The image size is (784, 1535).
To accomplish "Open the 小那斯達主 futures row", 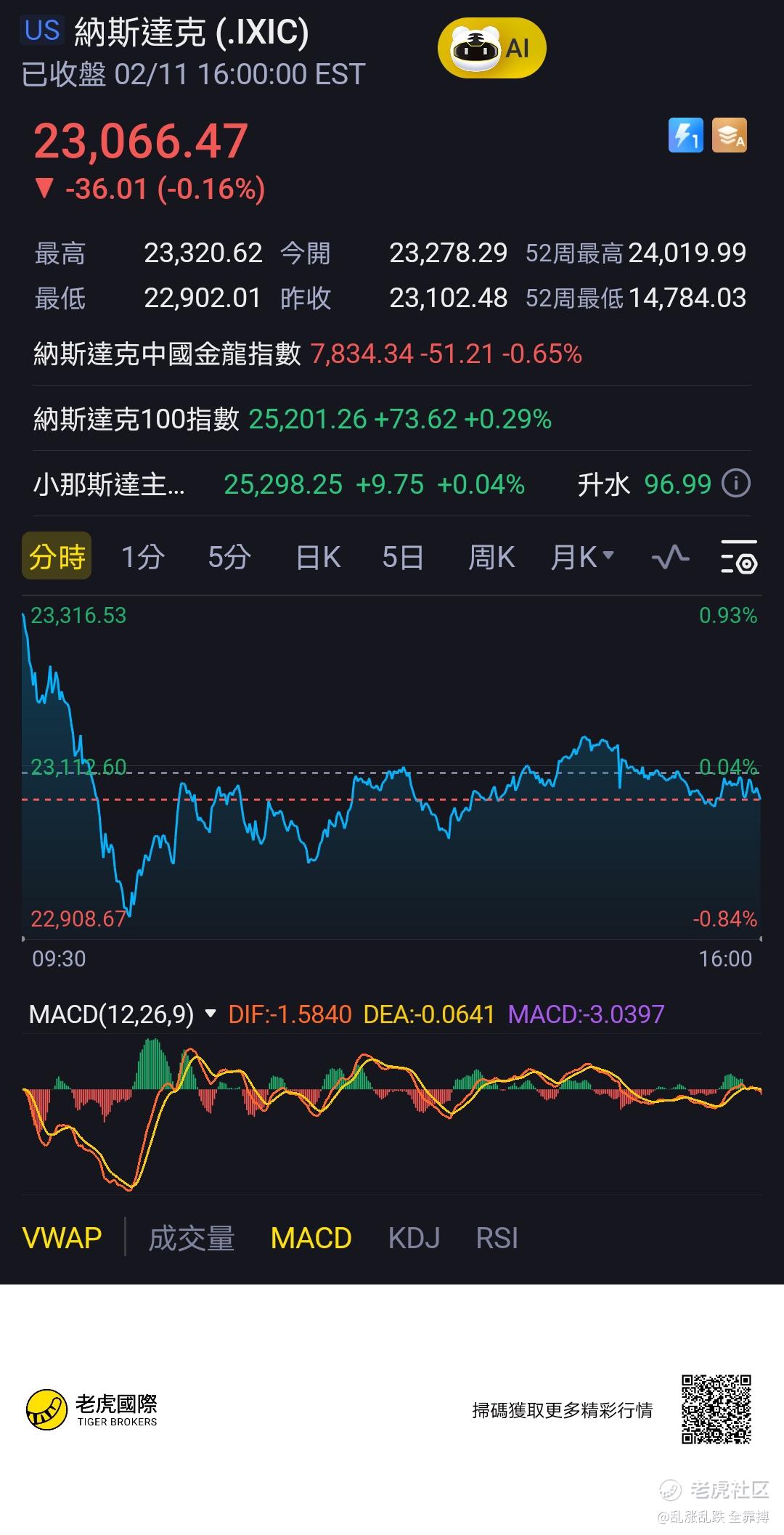I will click(279, 484).
